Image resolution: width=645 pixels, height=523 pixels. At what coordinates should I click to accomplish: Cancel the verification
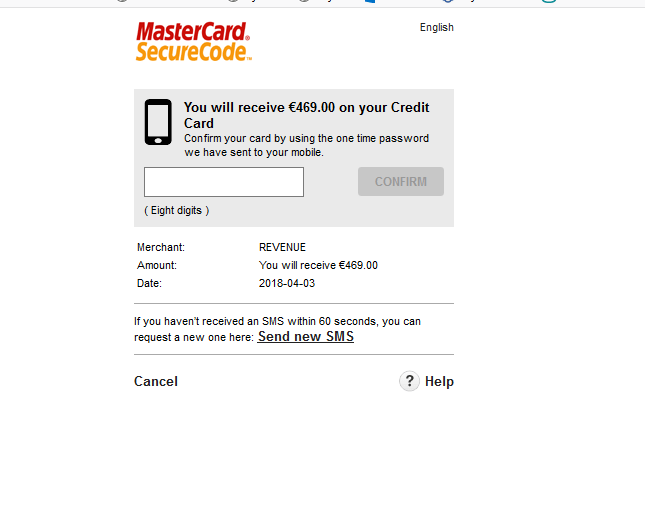[156, 381]
